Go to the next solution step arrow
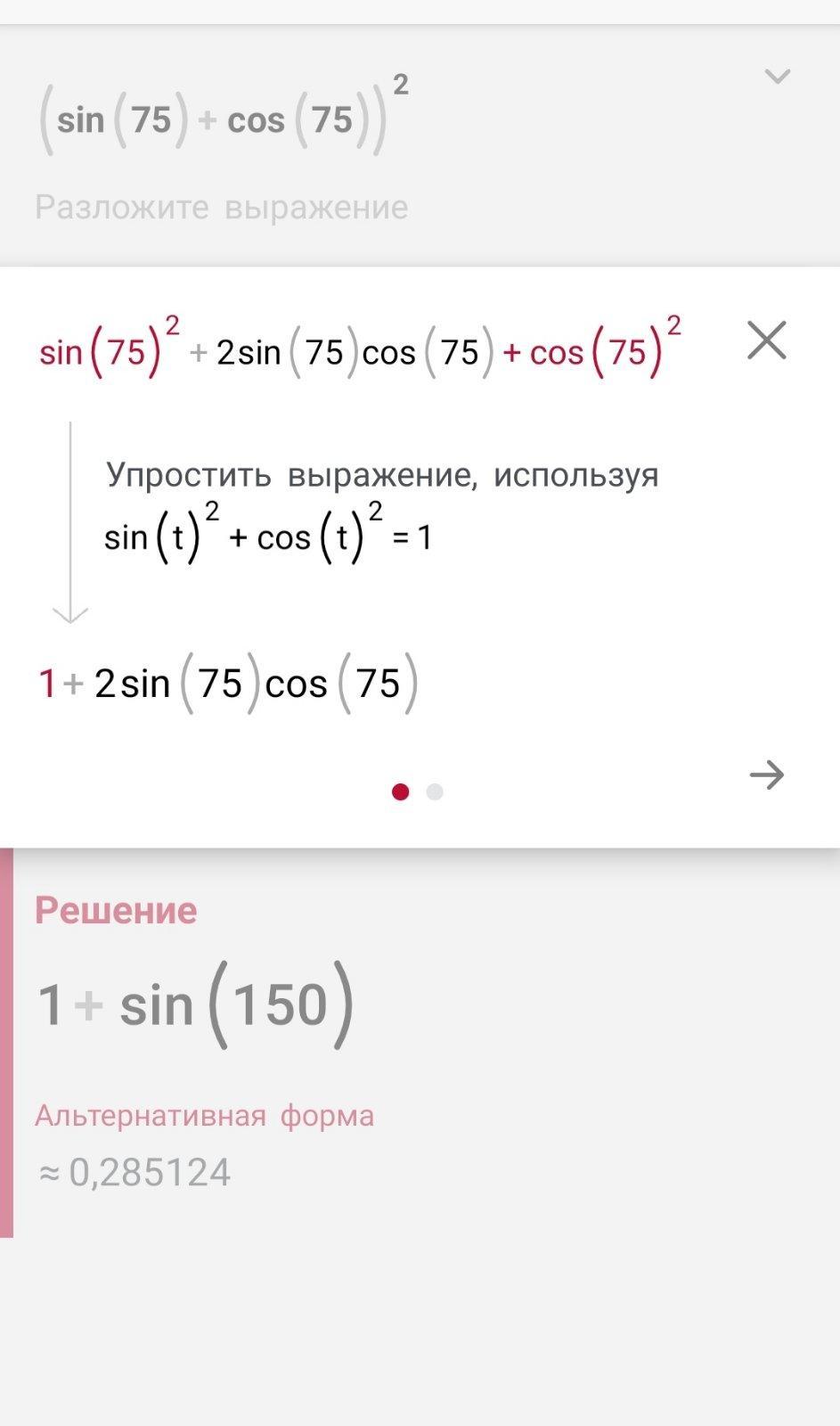Image resolution: width=840 pixels, height=1426 pixels. coord(767,774)
